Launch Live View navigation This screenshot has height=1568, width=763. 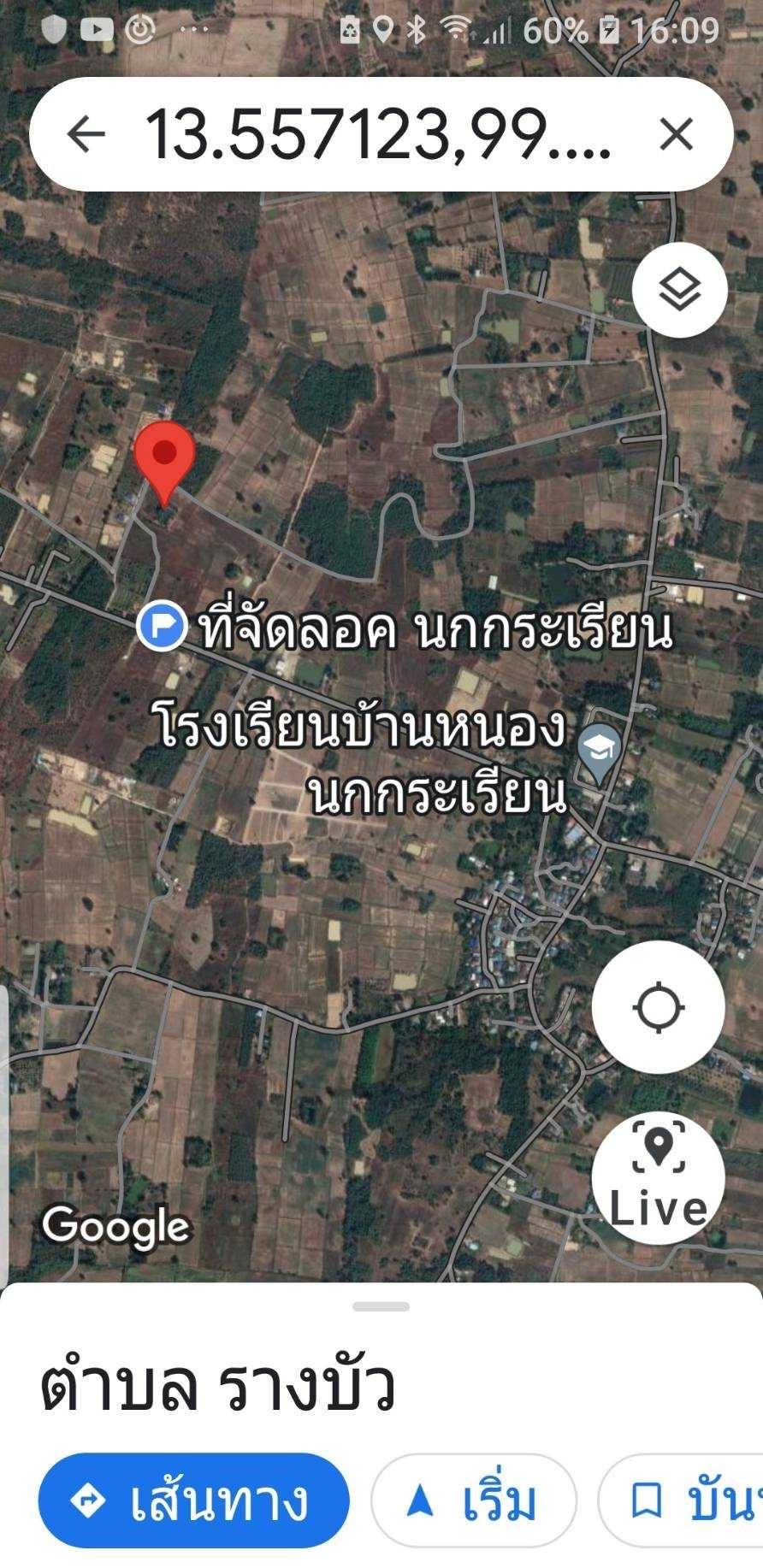coord(659,1177)
